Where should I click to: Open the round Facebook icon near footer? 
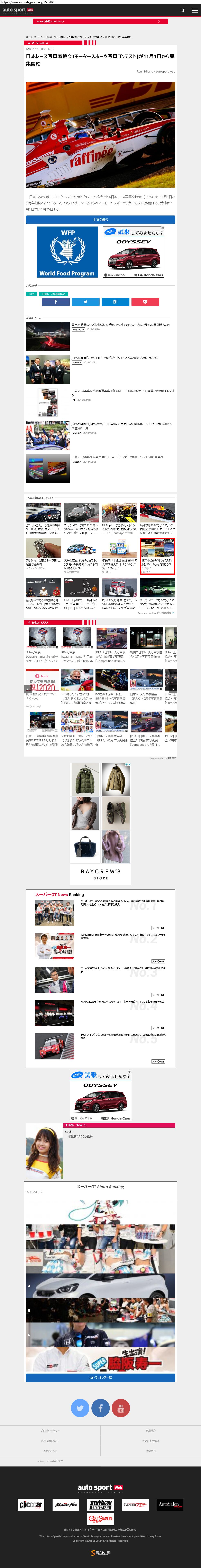pyautogui.click(x=101, y=1408)
